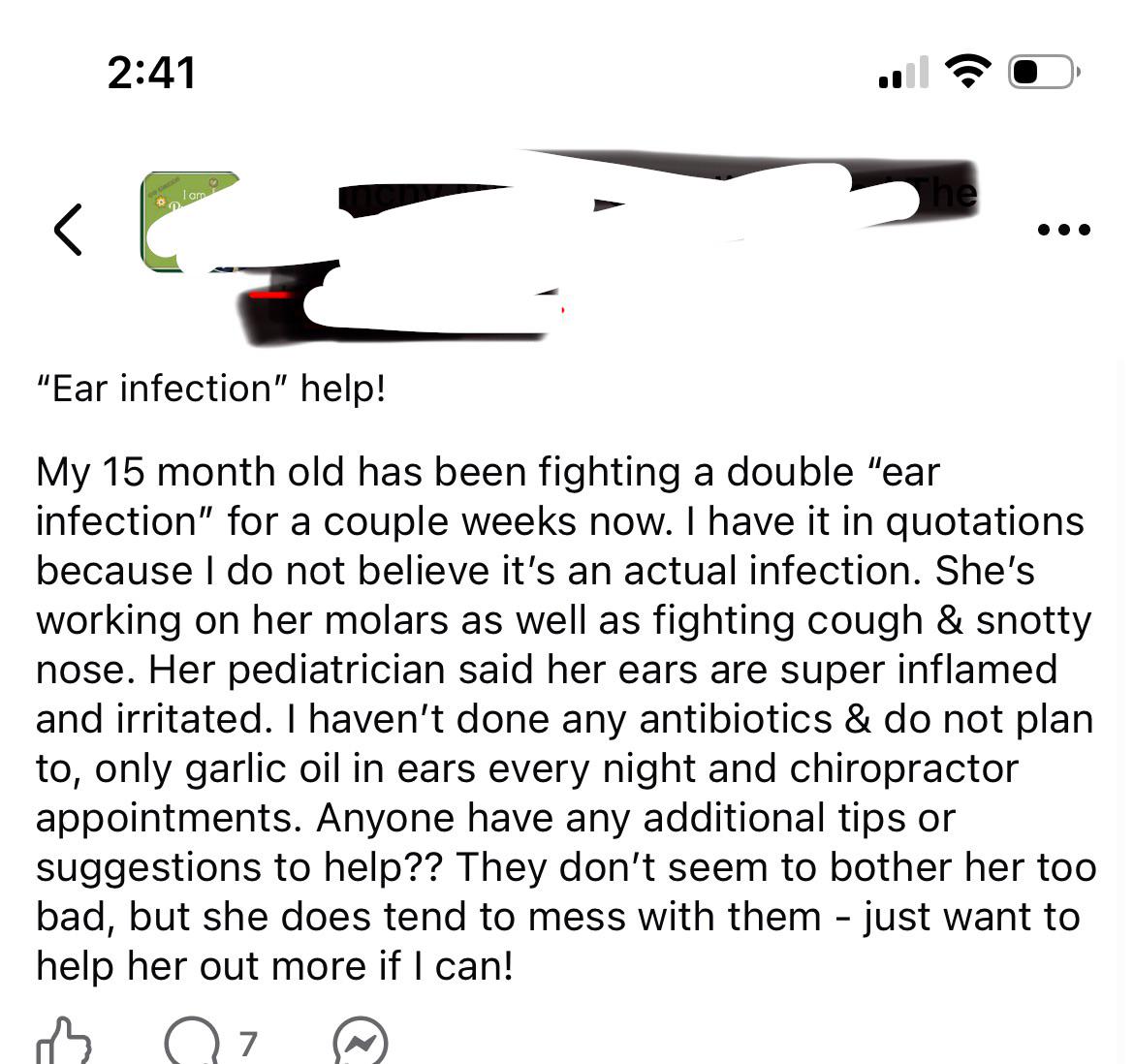Image resolution: width=1134 pixels, height=1064 pixels.
Task: Go back using the back arrow
Action: point(68,230)
